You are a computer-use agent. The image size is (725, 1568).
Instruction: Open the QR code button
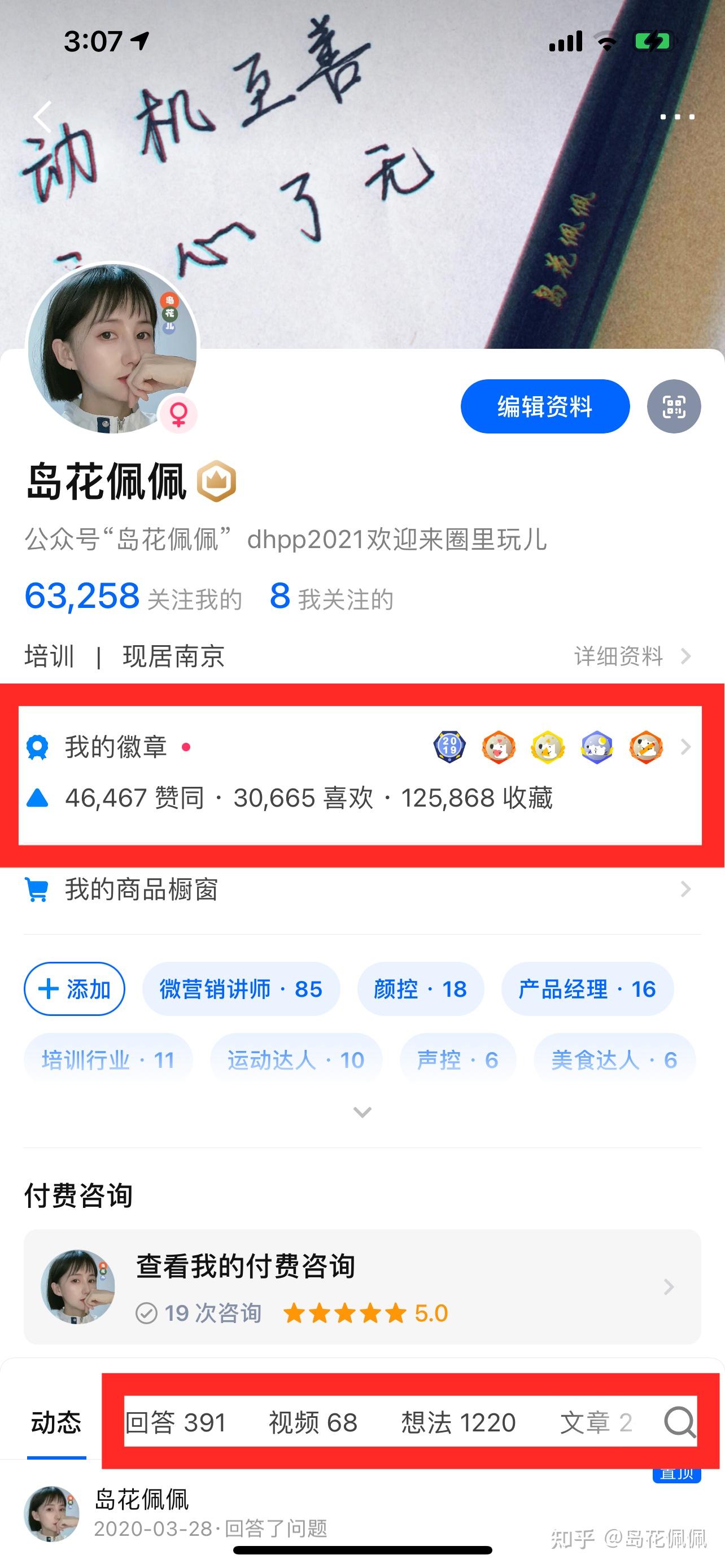click(x=674, y=406)
